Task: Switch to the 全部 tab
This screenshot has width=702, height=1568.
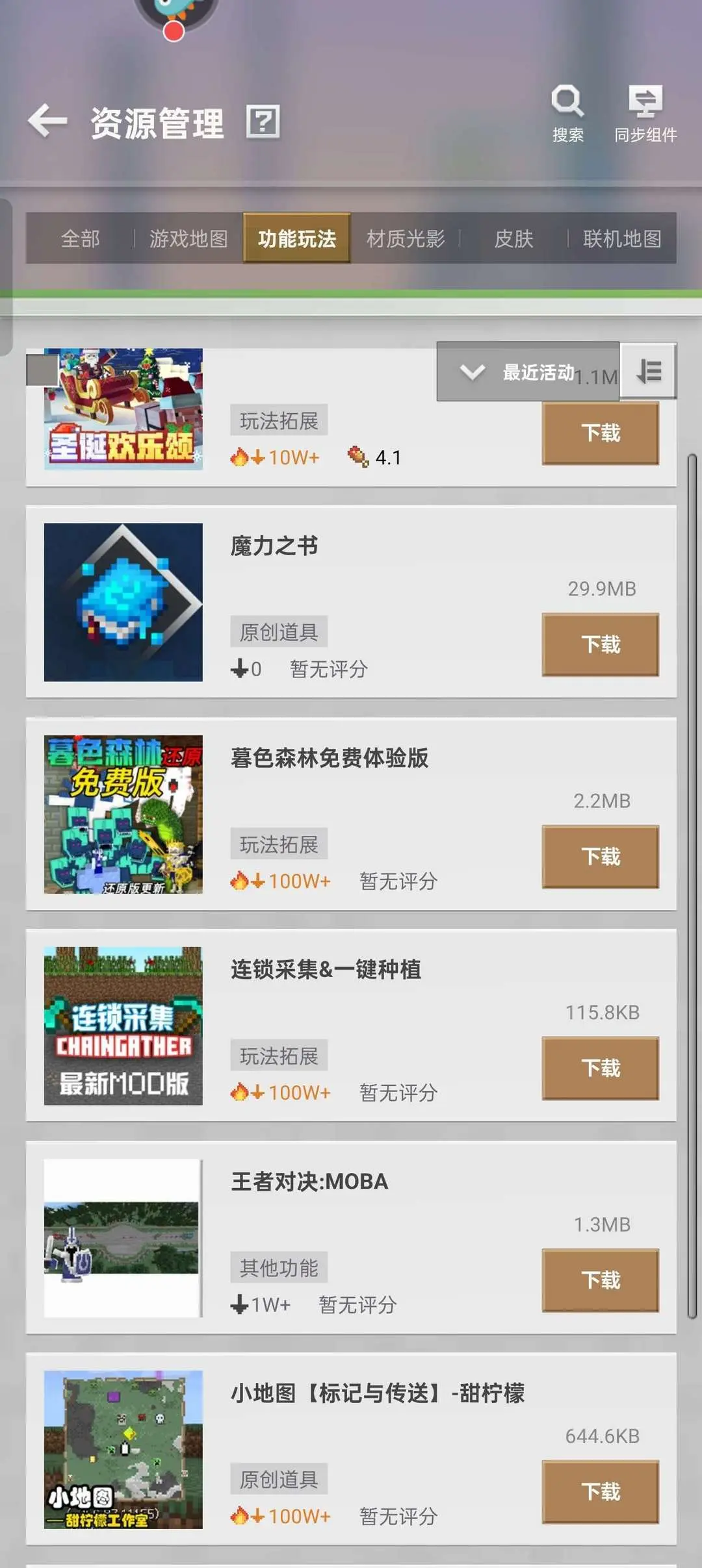Action: tap(80, 238)
